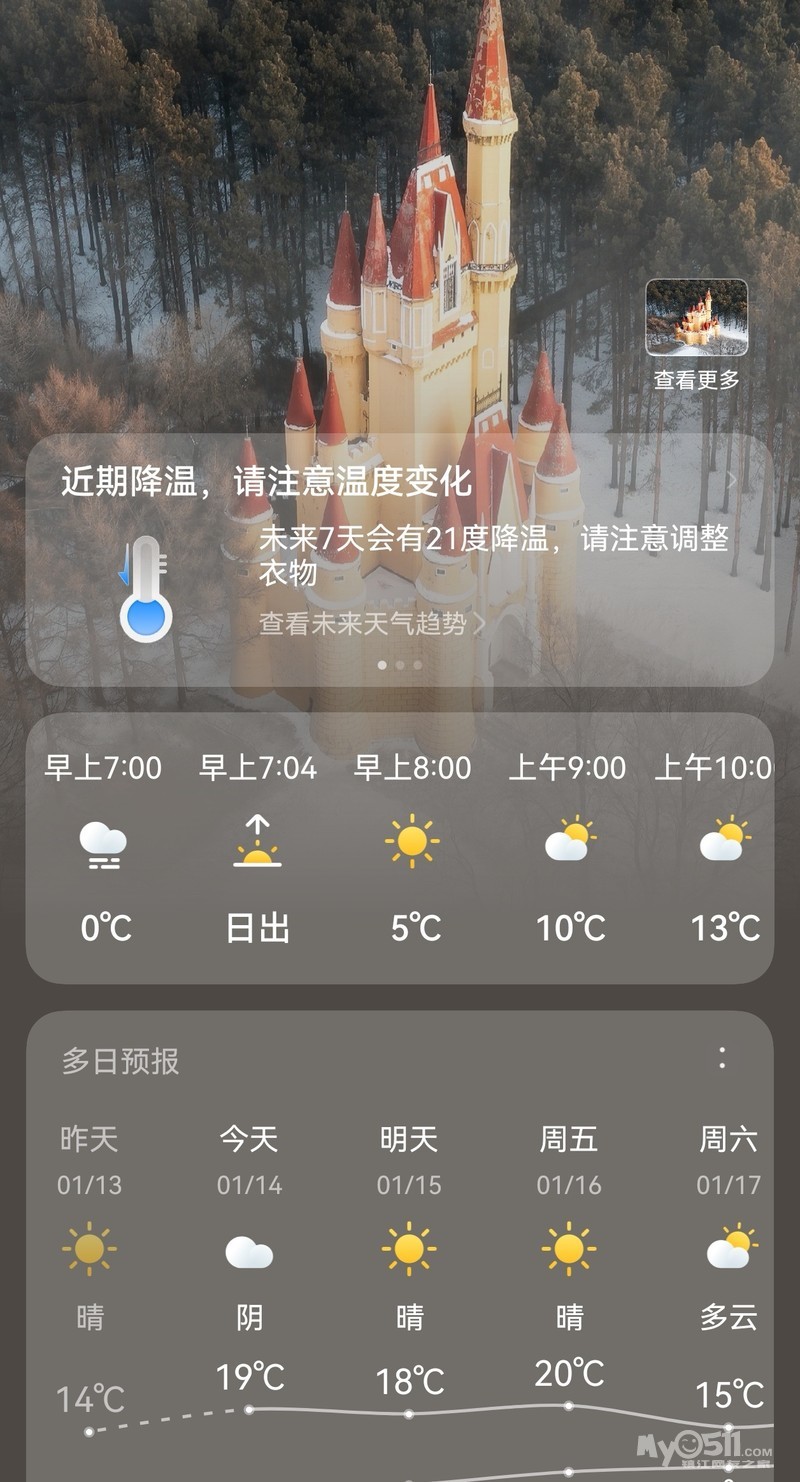Select 今天 01/14 forecast column

click(x=249, y=1250)
